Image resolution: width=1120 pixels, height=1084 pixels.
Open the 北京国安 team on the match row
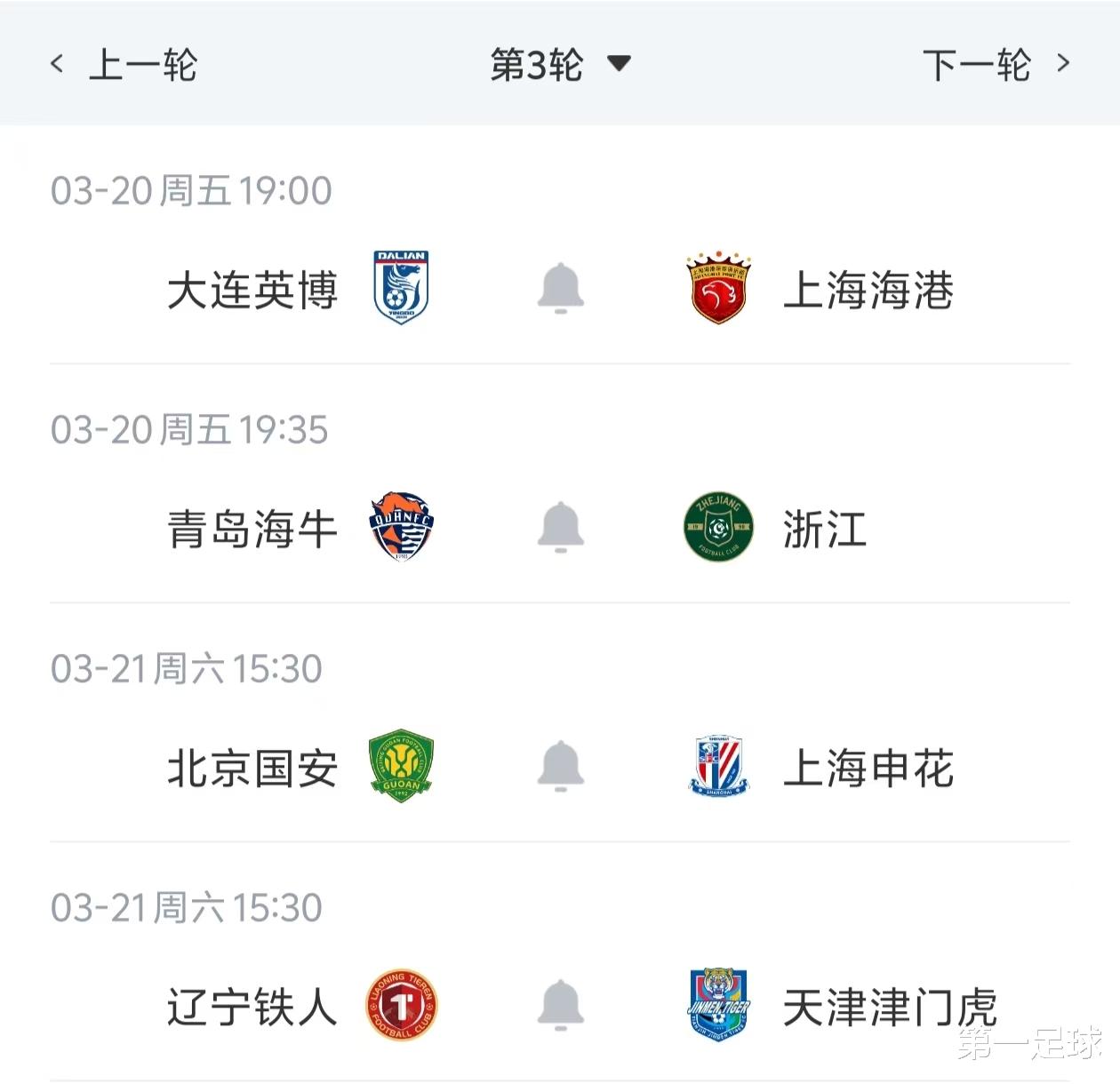(253, 768)
